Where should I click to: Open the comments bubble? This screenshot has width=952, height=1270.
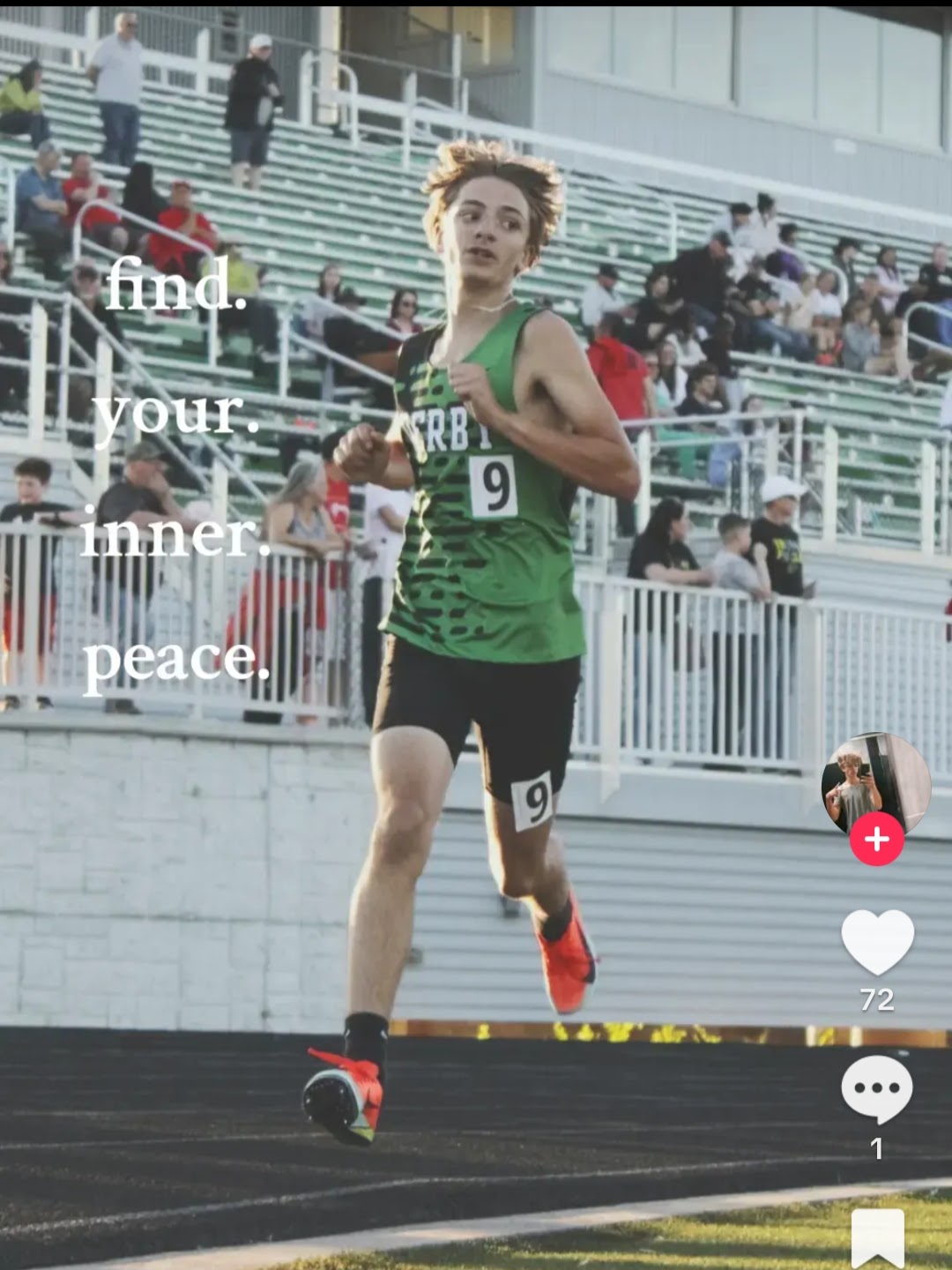pos(876,1088)
